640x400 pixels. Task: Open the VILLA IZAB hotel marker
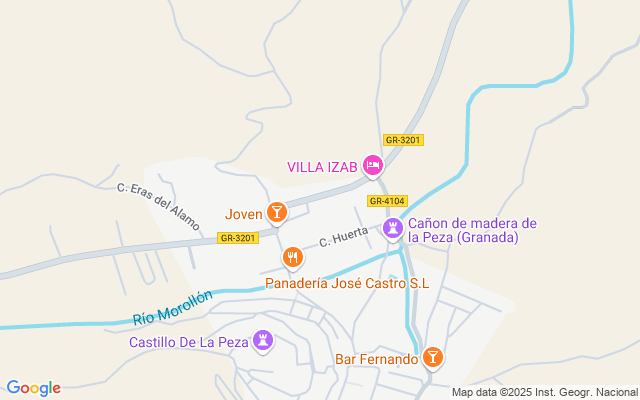click(373, 165)
